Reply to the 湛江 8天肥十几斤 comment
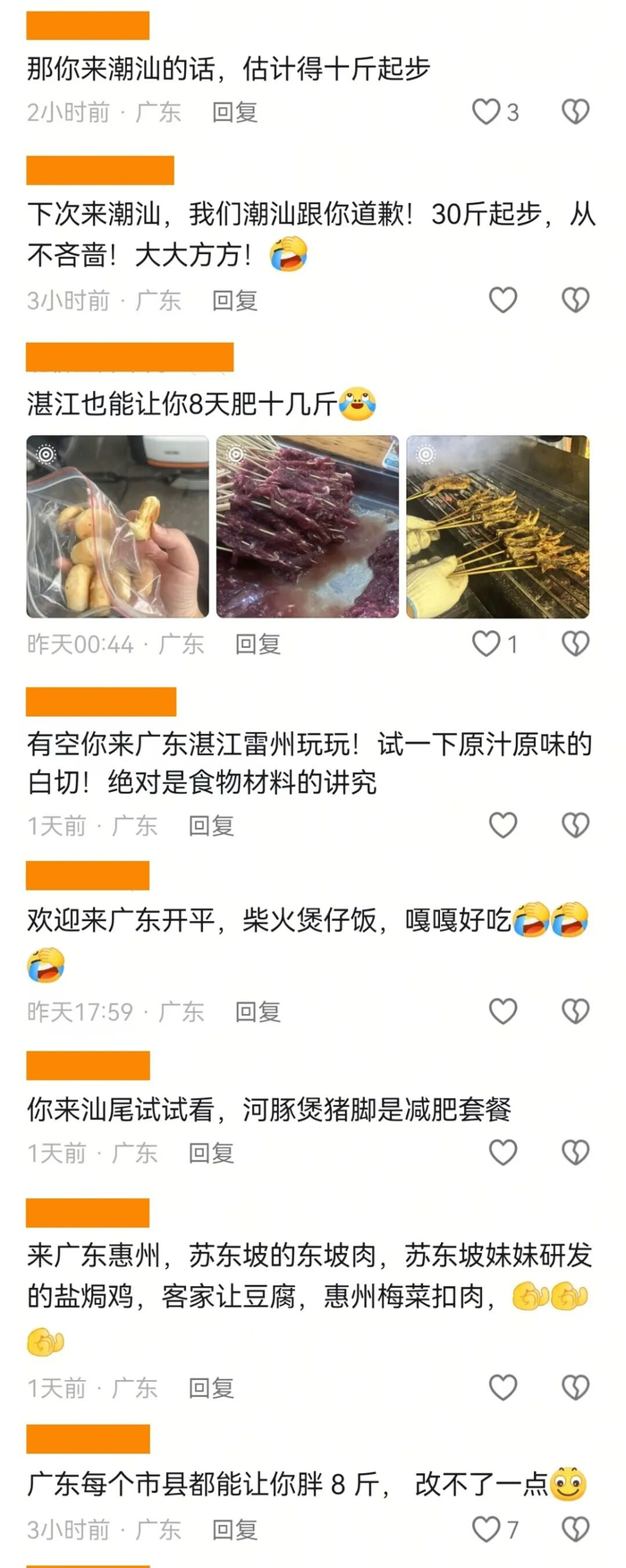 click(258, 643)
